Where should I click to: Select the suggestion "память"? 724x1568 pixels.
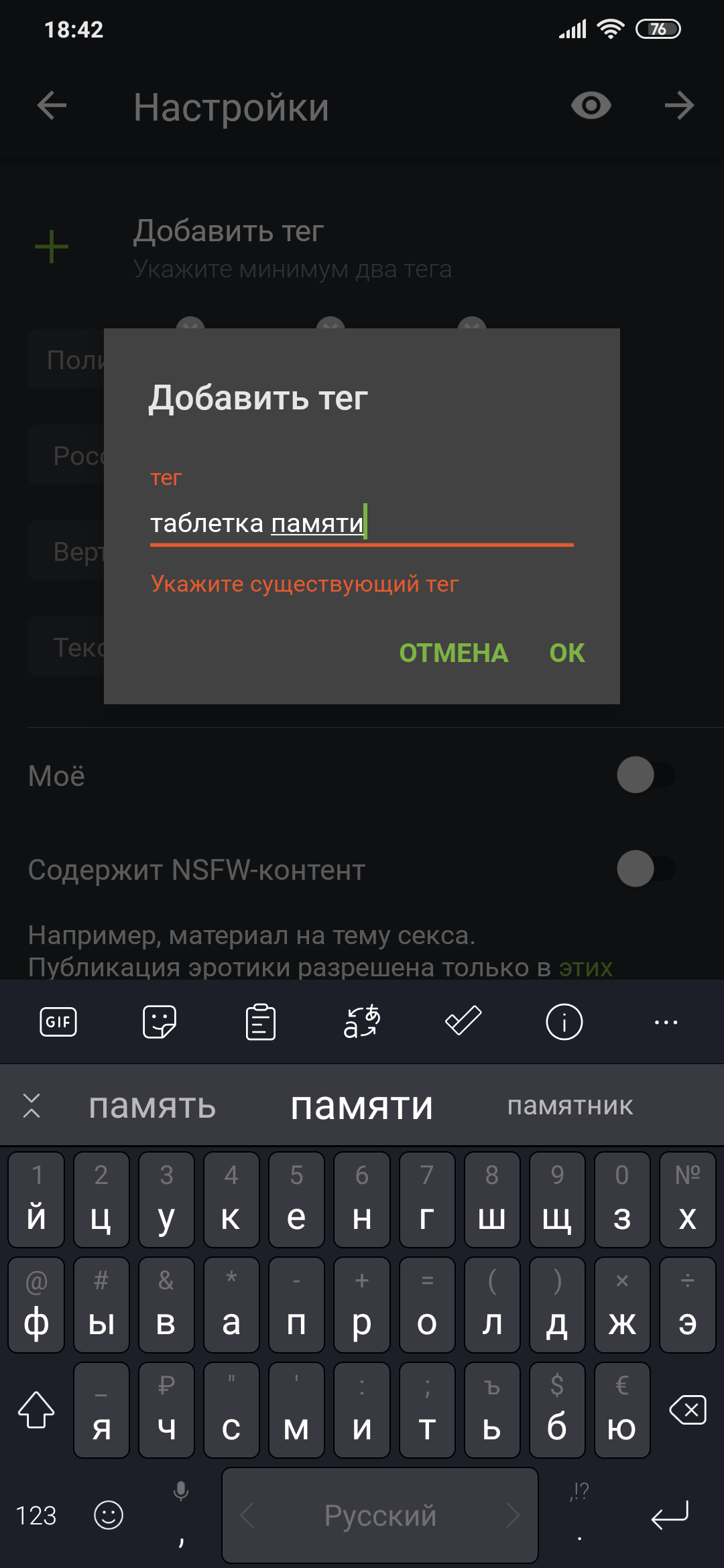[x=152, y=1106]
